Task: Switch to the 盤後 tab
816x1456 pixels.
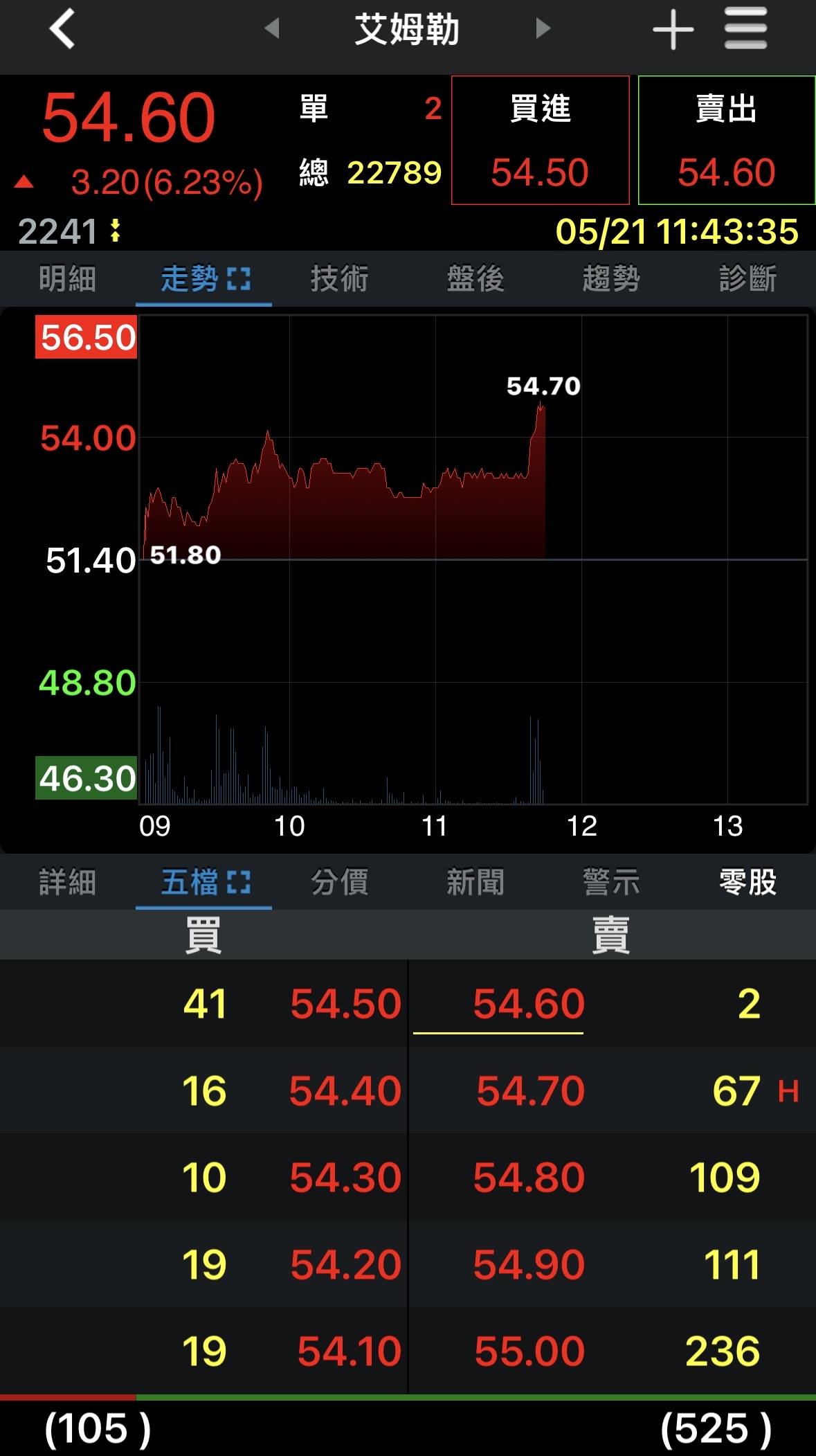Action: 475,279
